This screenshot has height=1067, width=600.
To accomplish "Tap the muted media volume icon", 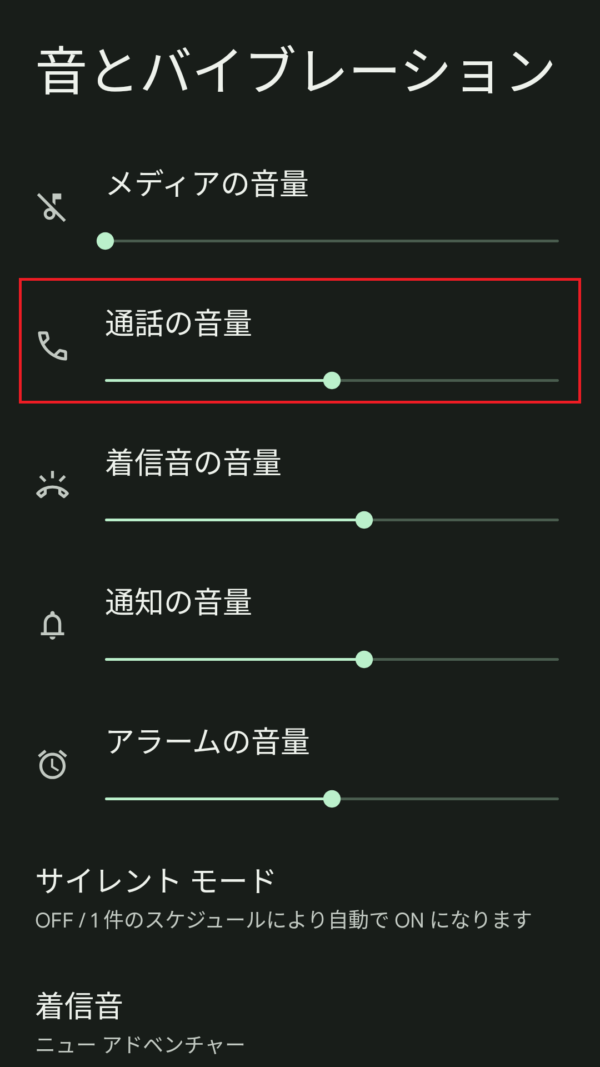I will point(53,207).
